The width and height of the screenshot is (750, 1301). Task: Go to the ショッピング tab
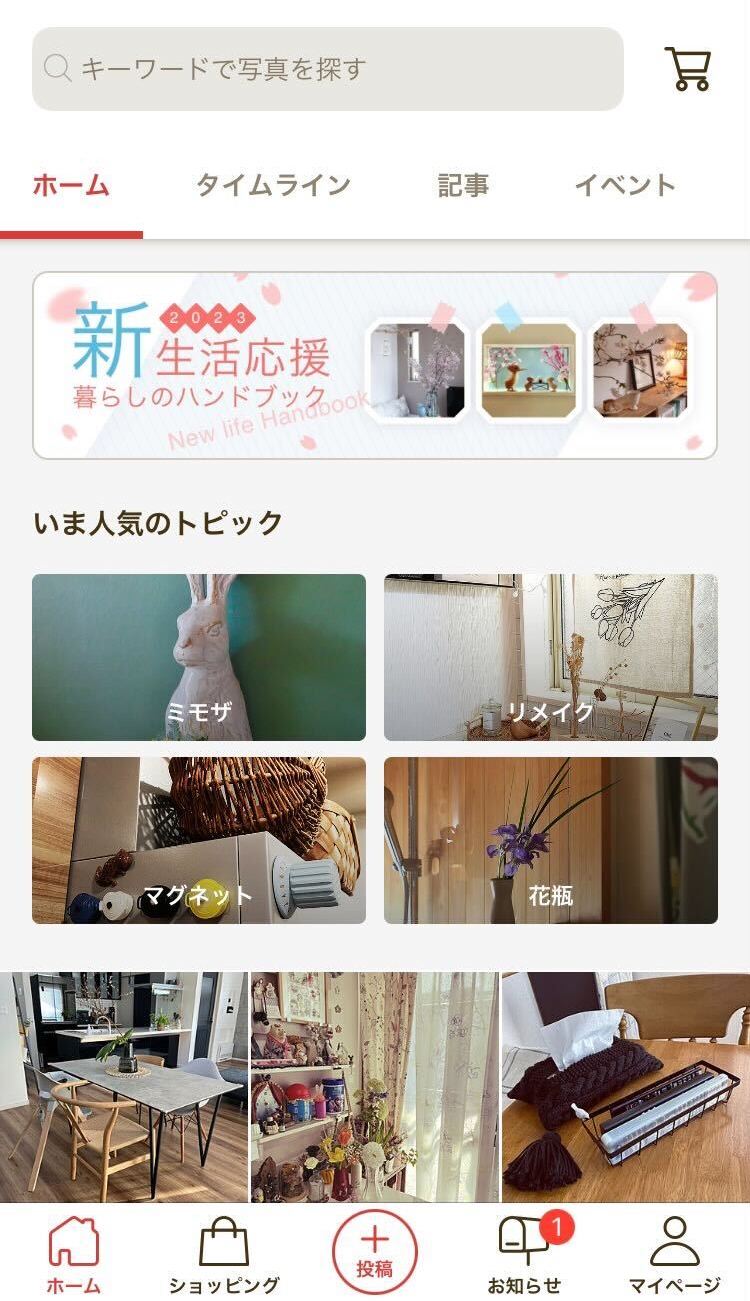tap(223, 1255)
